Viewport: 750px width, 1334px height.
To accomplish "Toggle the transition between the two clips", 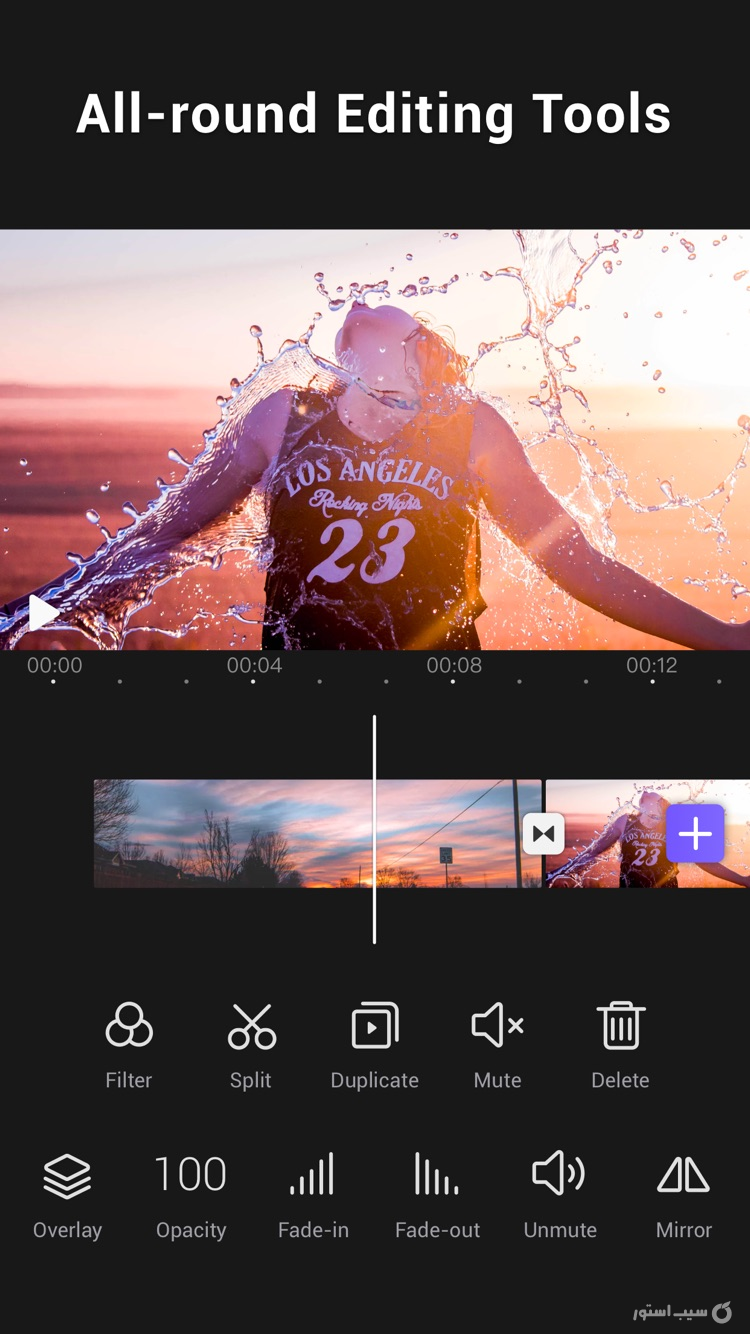I will coord(543,833).
